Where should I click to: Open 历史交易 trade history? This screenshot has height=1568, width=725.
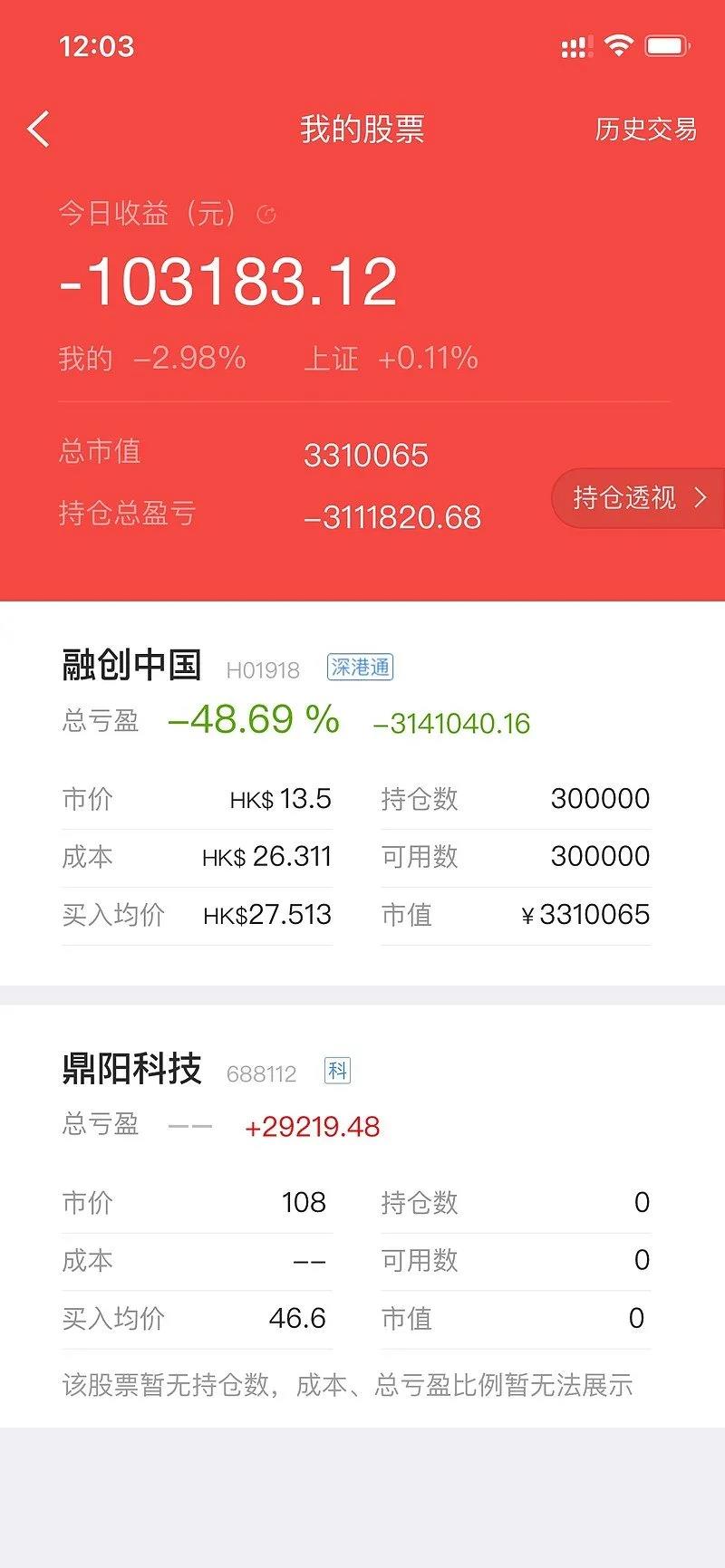(x=645, y=130)
